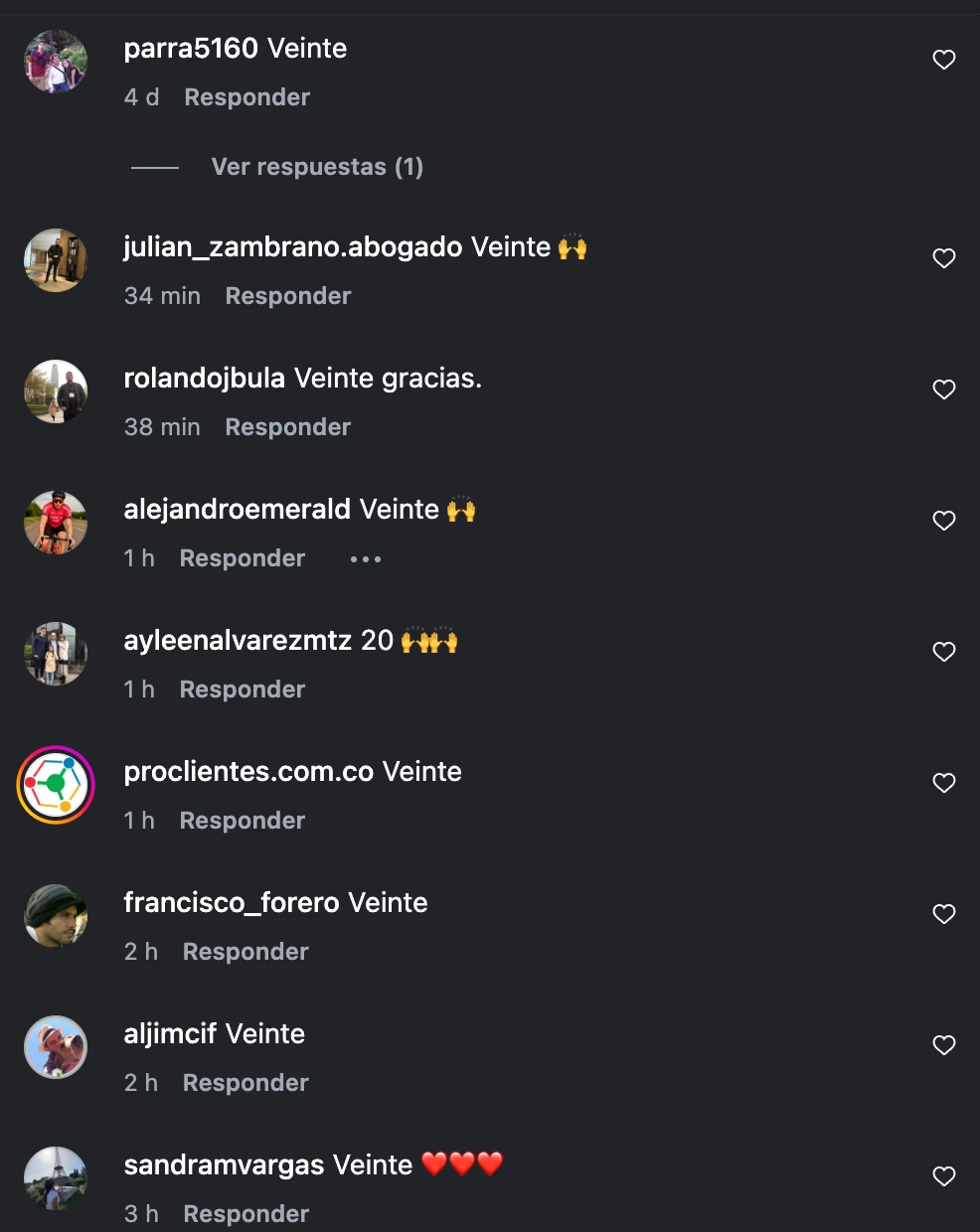This screenshot has height=1232, width=980.
Task: Like the comment by parra5160
Action: [x=944, y=60]
